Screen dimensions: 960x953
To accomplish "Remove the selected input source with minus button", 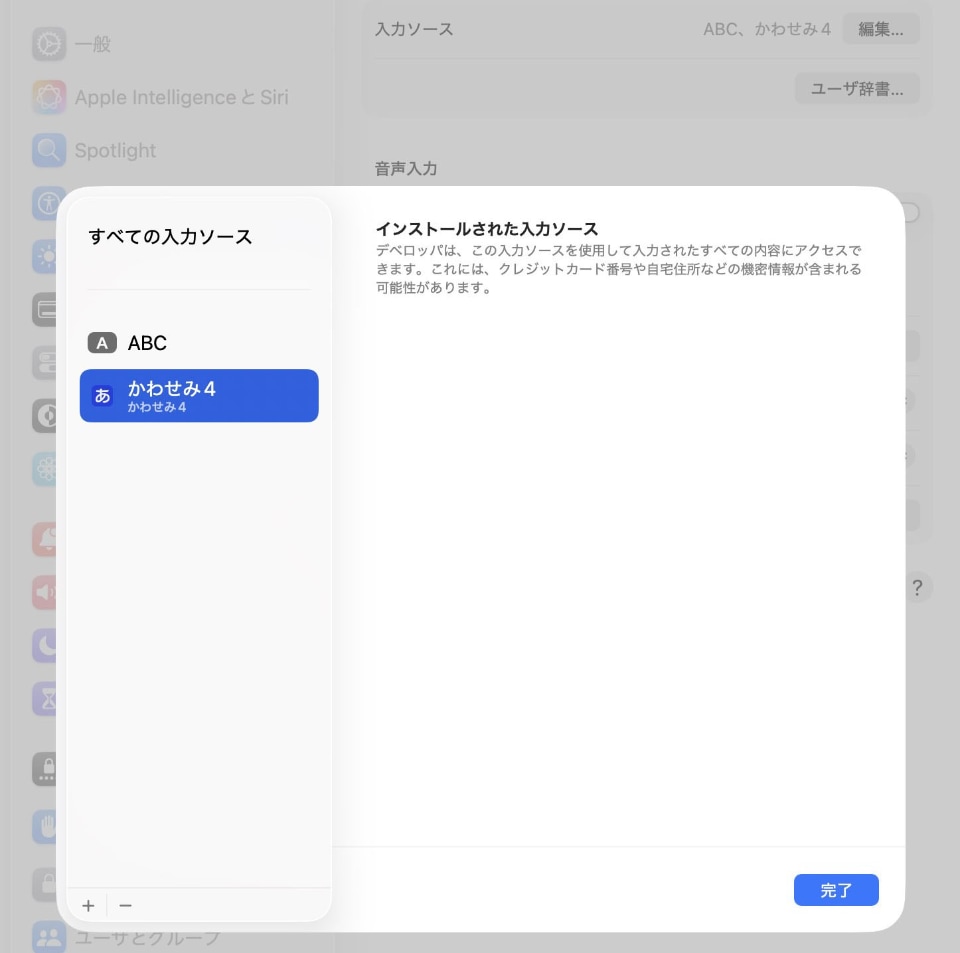I will pos(125,906).
